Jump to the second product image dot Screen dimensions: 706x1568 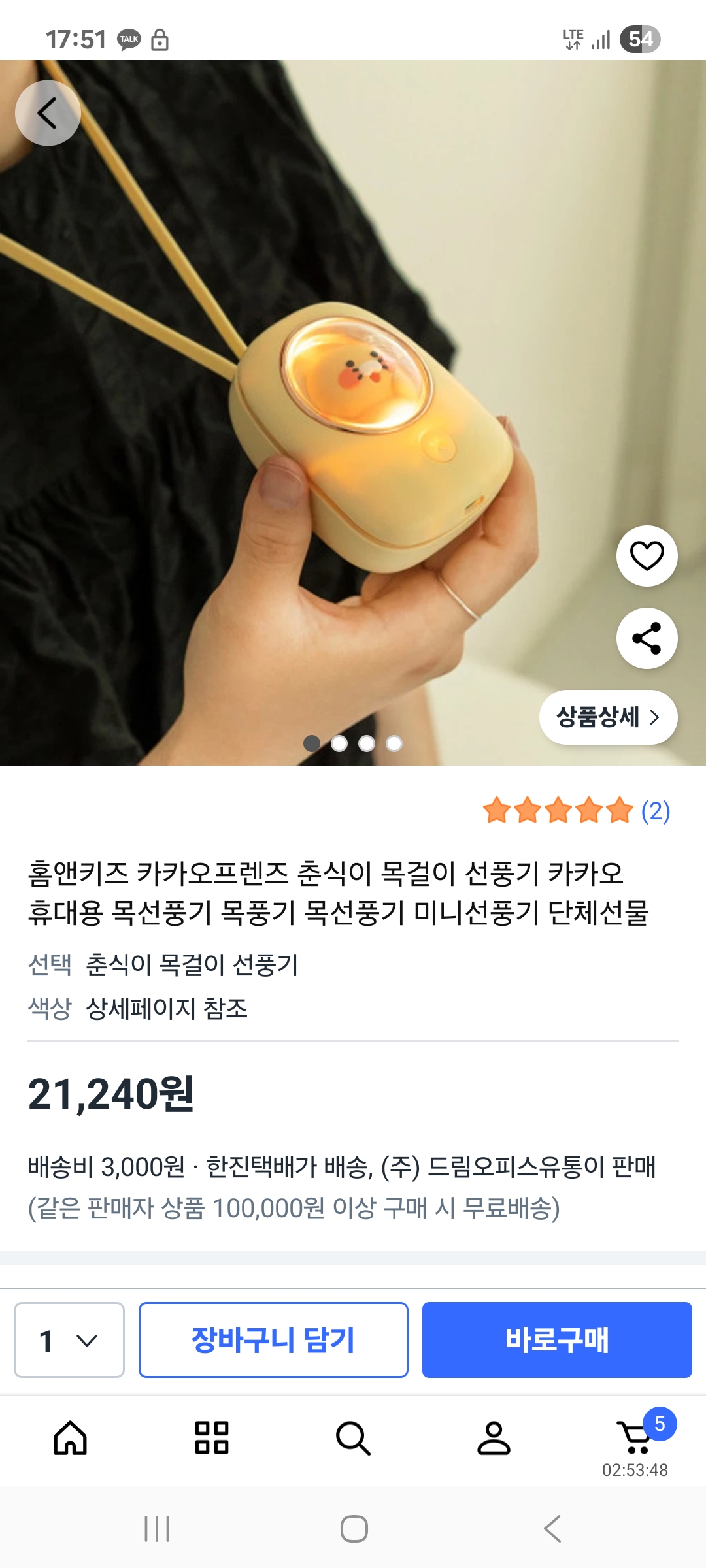pos(339,743)
